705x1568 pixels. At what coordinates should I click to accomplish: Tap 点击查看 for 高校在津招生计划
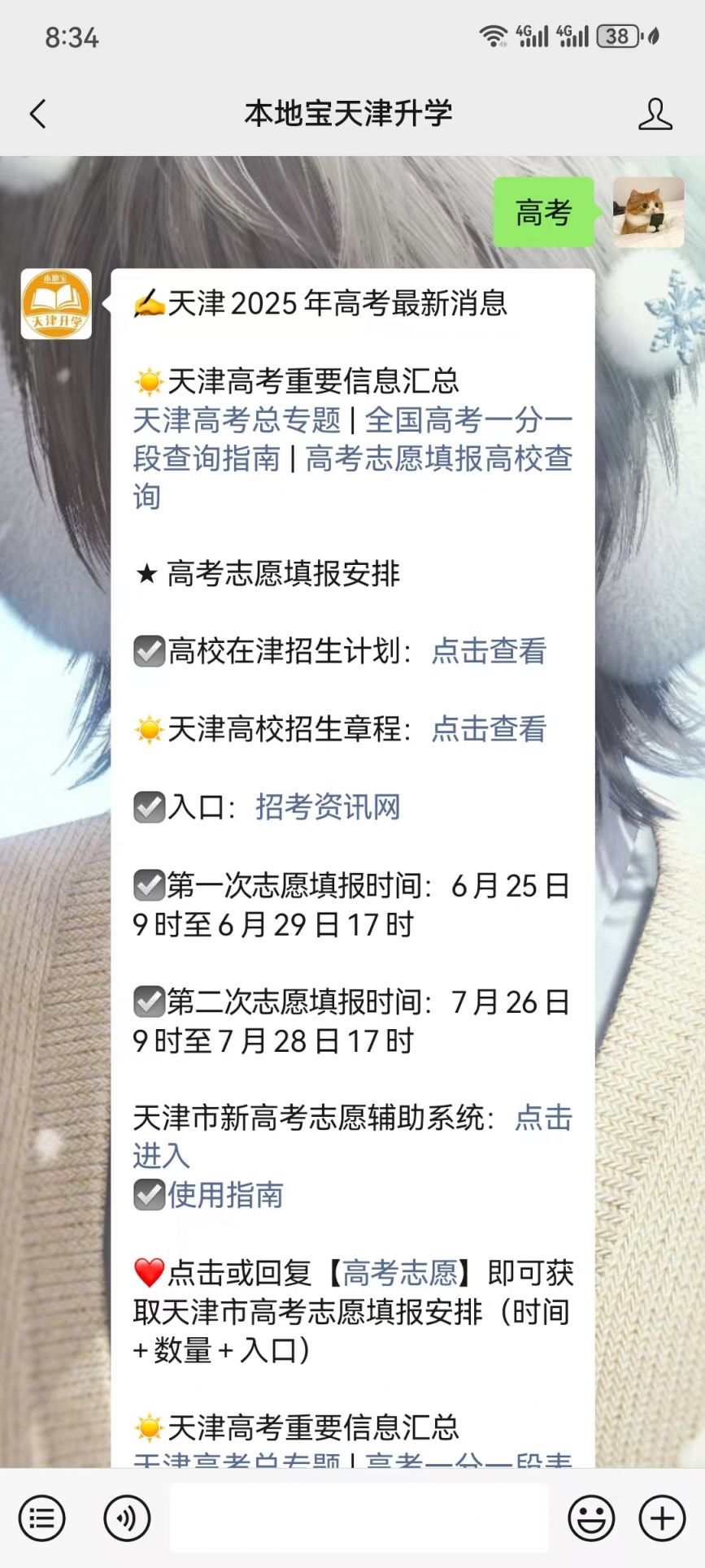click(489, 651)
